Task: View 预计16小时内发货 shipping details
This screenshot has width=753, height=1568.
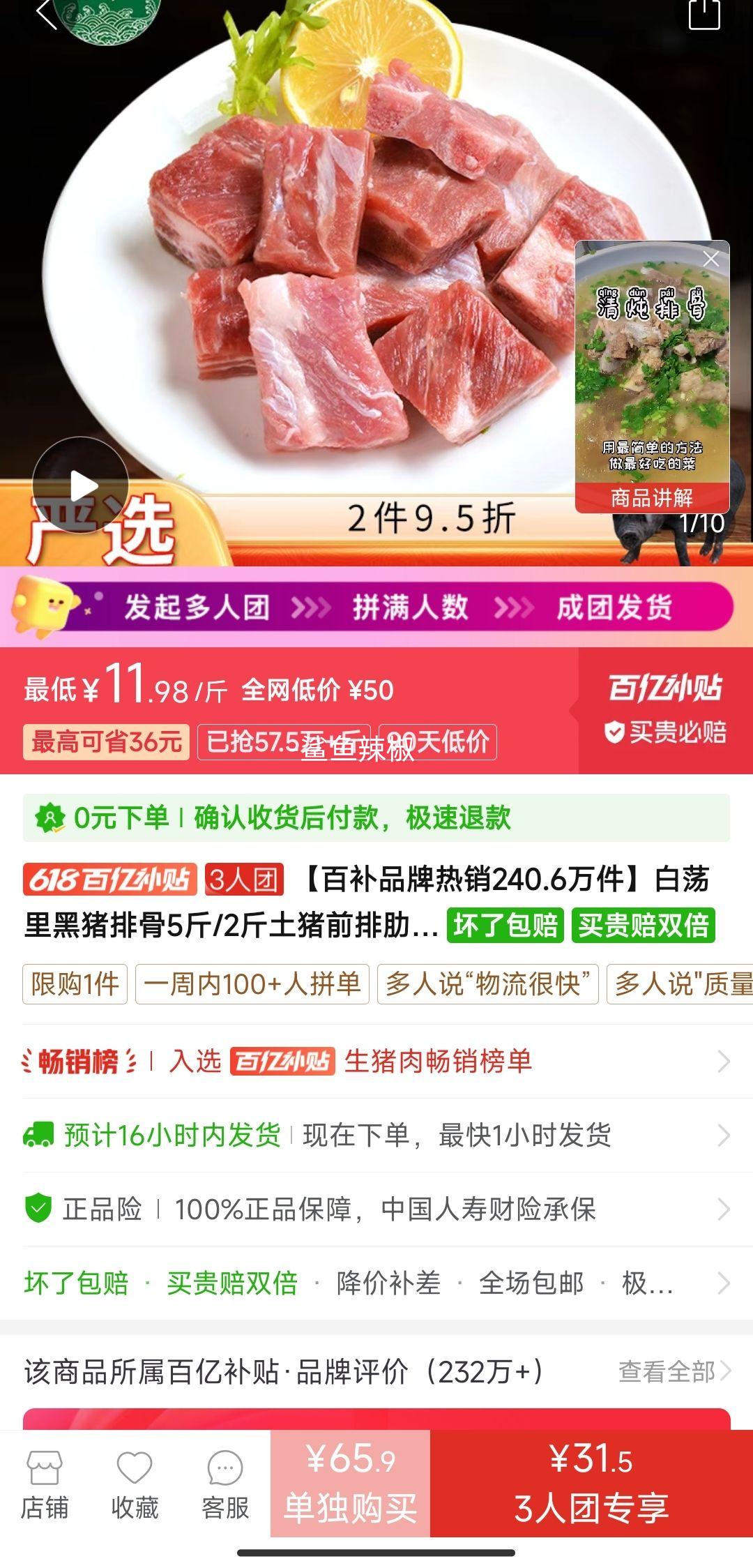Action: tap(376, 1136)
